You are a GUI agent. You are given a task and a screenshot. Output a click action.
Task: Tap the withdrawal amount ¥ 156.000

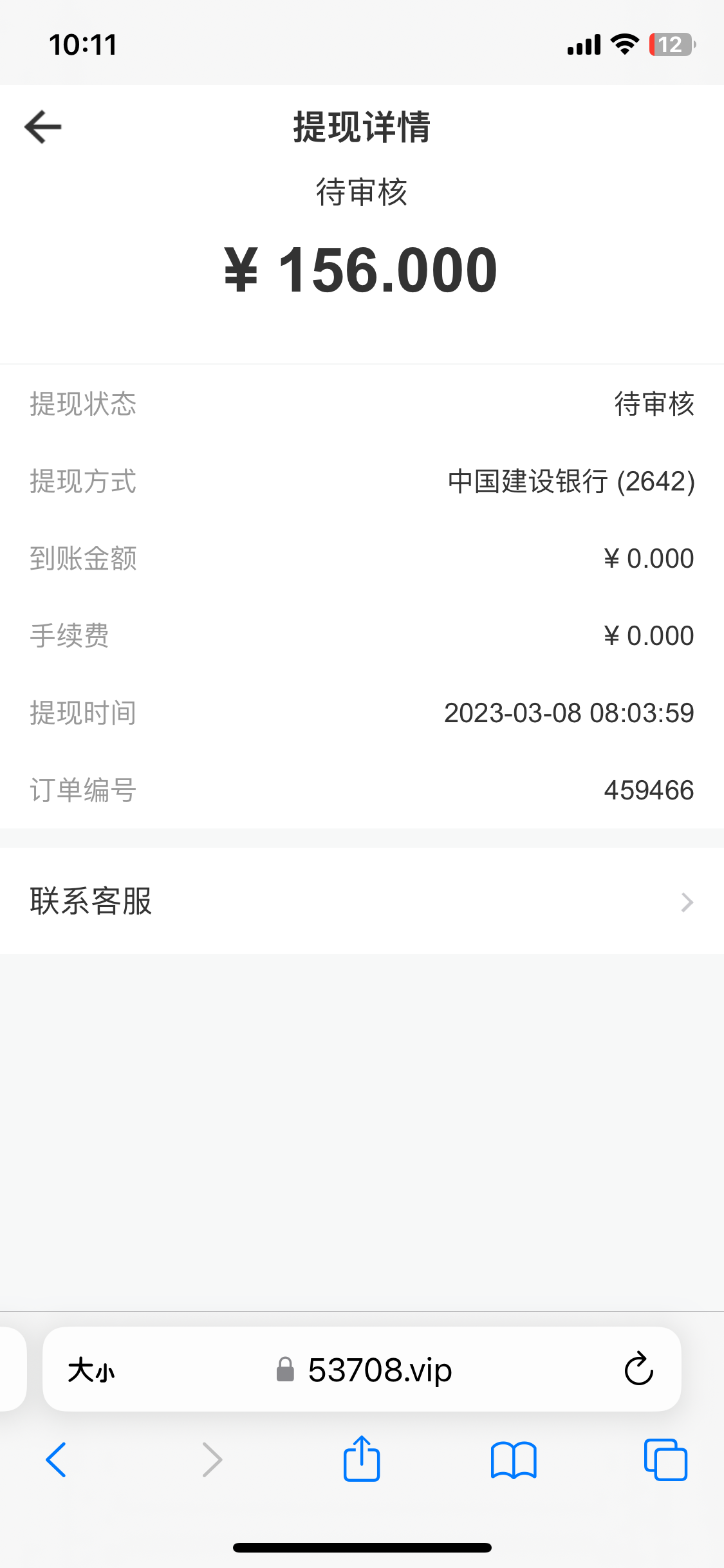[x=362, y=270]
